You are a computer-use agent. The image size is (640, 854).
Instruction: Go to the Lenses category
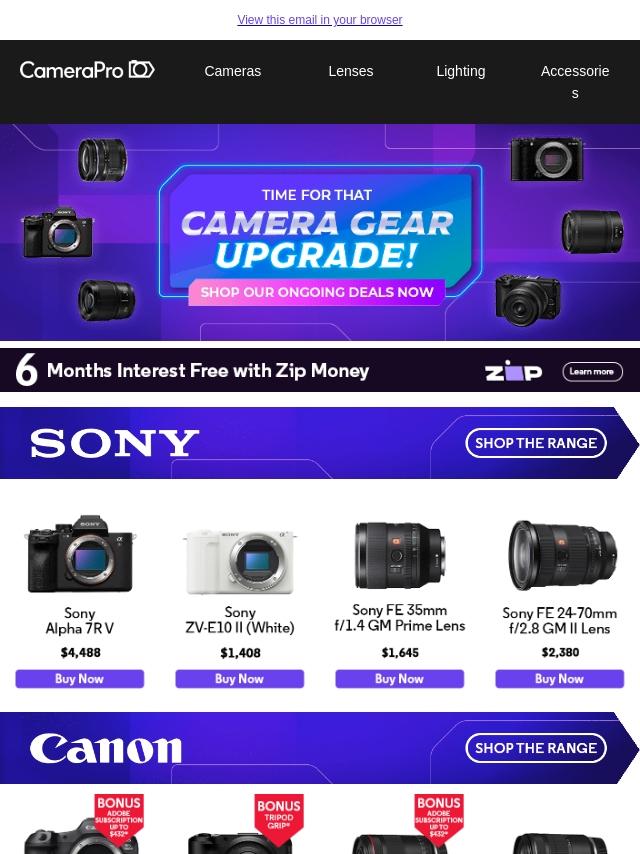click(351, 71)
